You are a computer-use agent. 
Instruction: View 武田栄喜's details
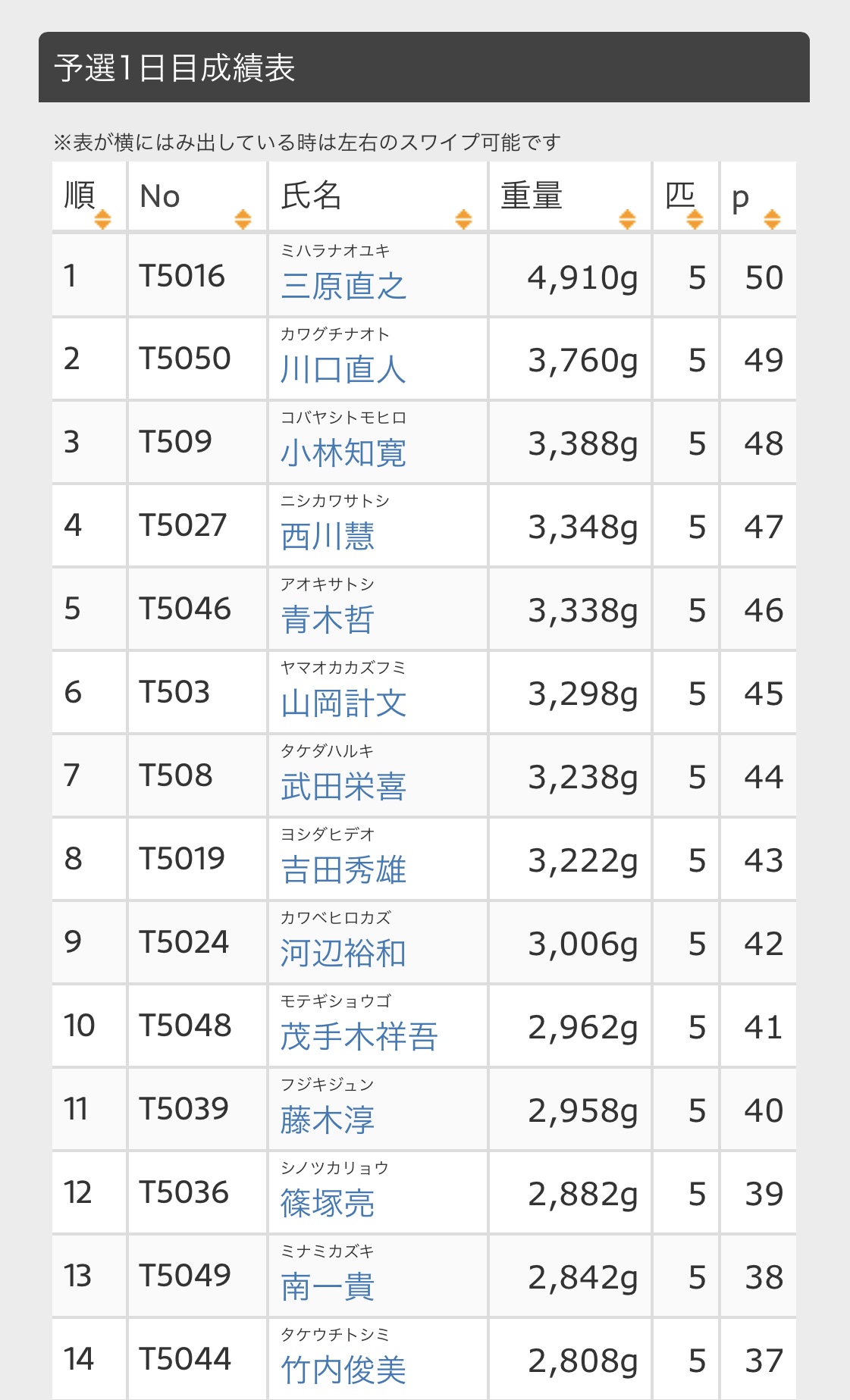[x=343, y=787]
